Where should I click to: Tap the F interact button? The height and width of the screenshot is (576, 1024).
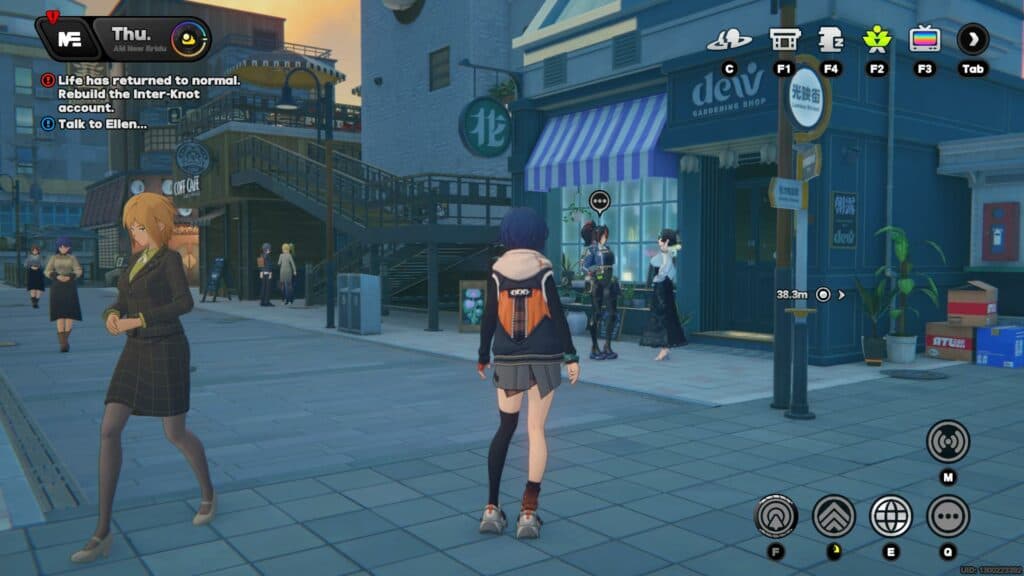776,516
